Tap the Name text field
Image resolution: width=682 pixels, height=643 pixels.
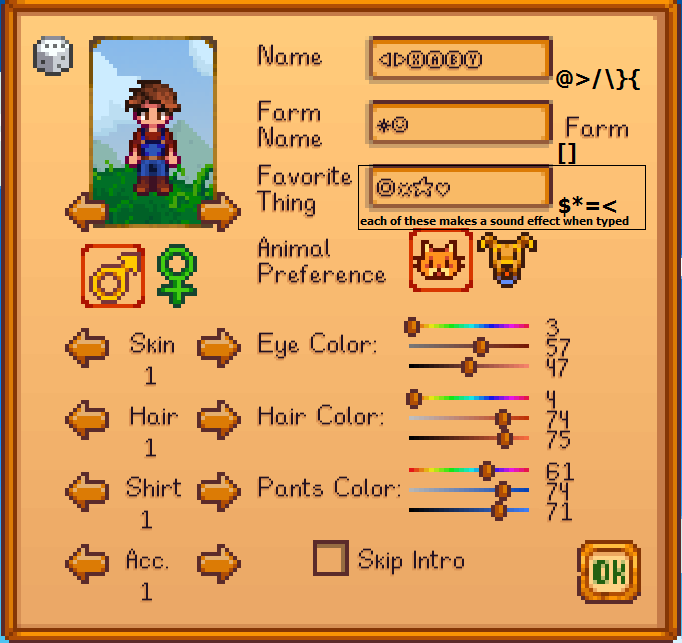tap(459, 59)
